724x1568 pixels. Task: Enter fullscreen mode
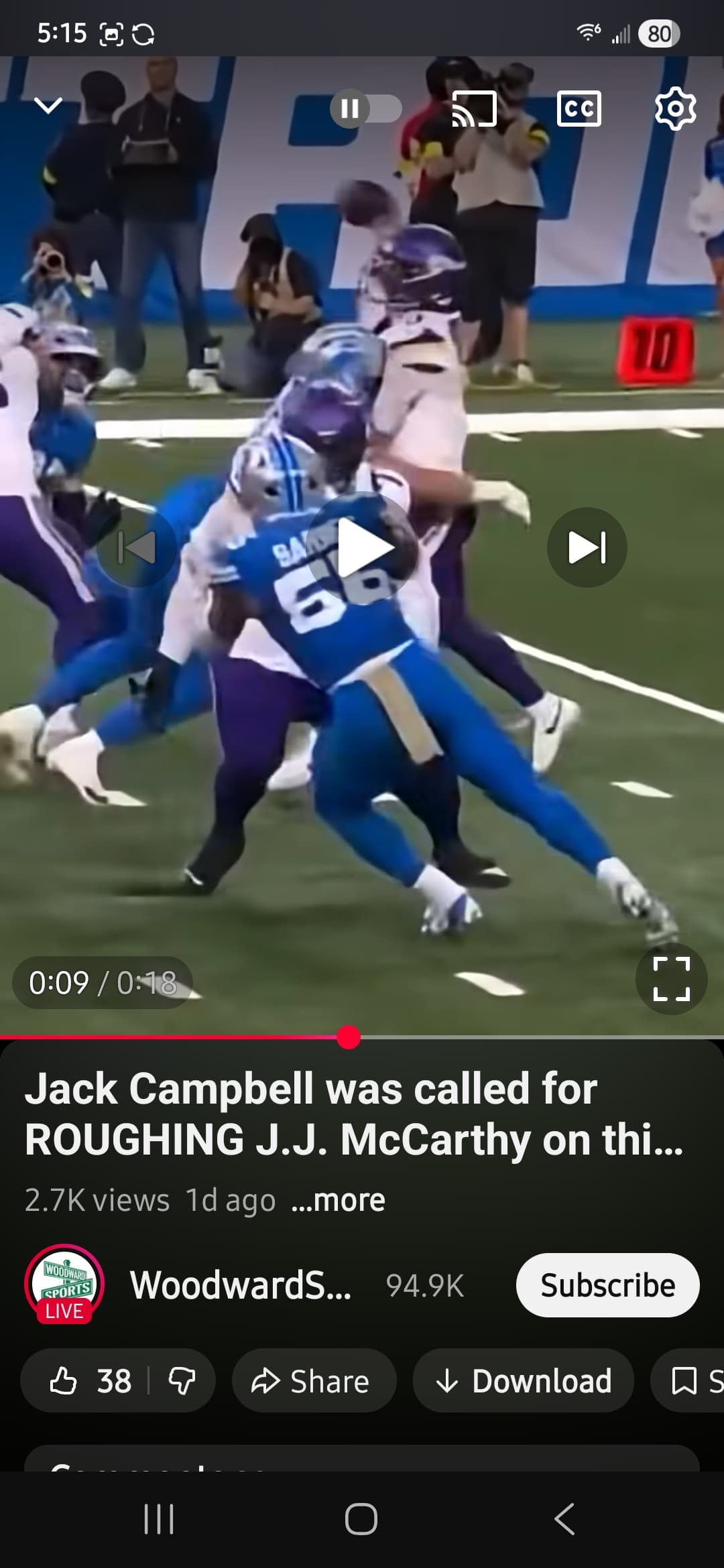(x=671, y=979)
